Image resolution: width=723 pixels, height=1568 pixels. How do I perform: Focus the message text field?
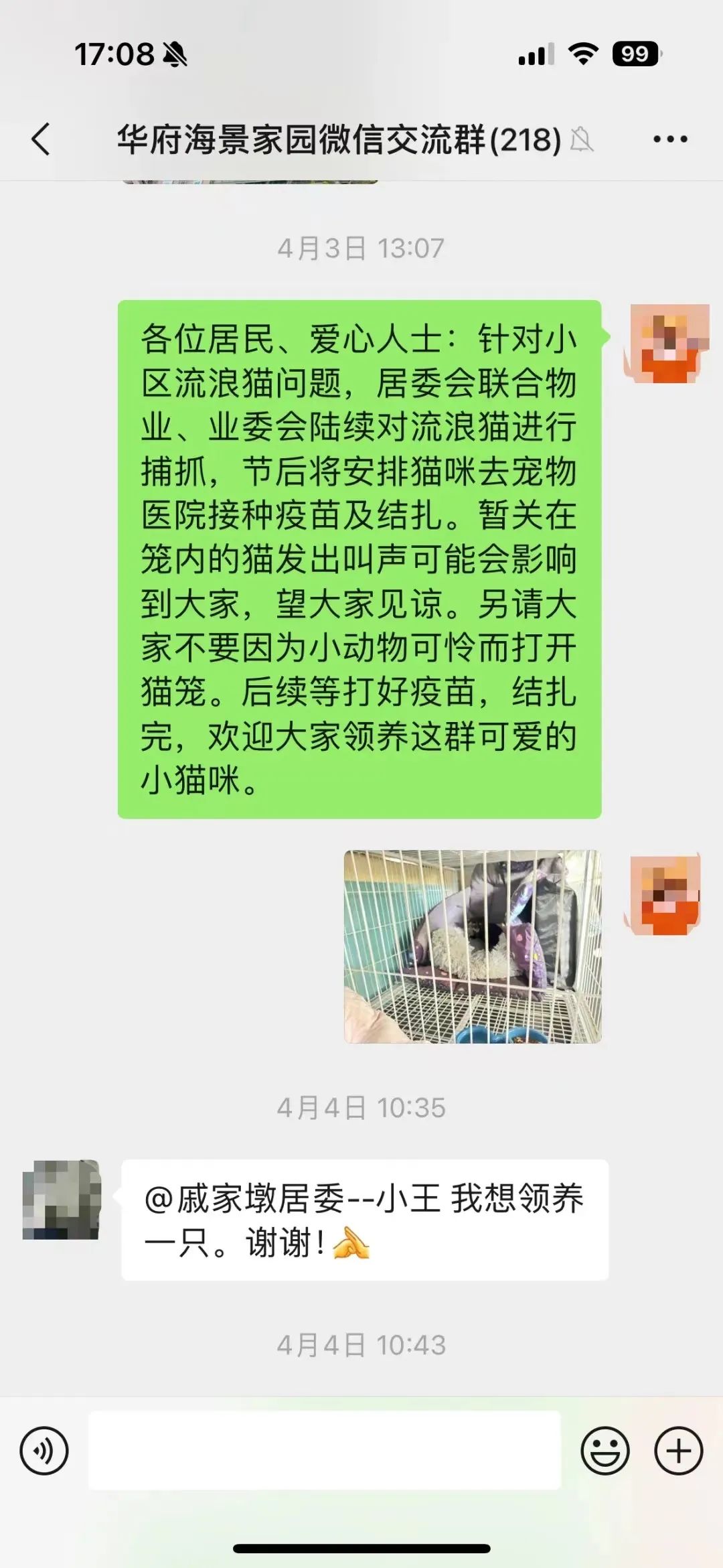[325, 1451]
